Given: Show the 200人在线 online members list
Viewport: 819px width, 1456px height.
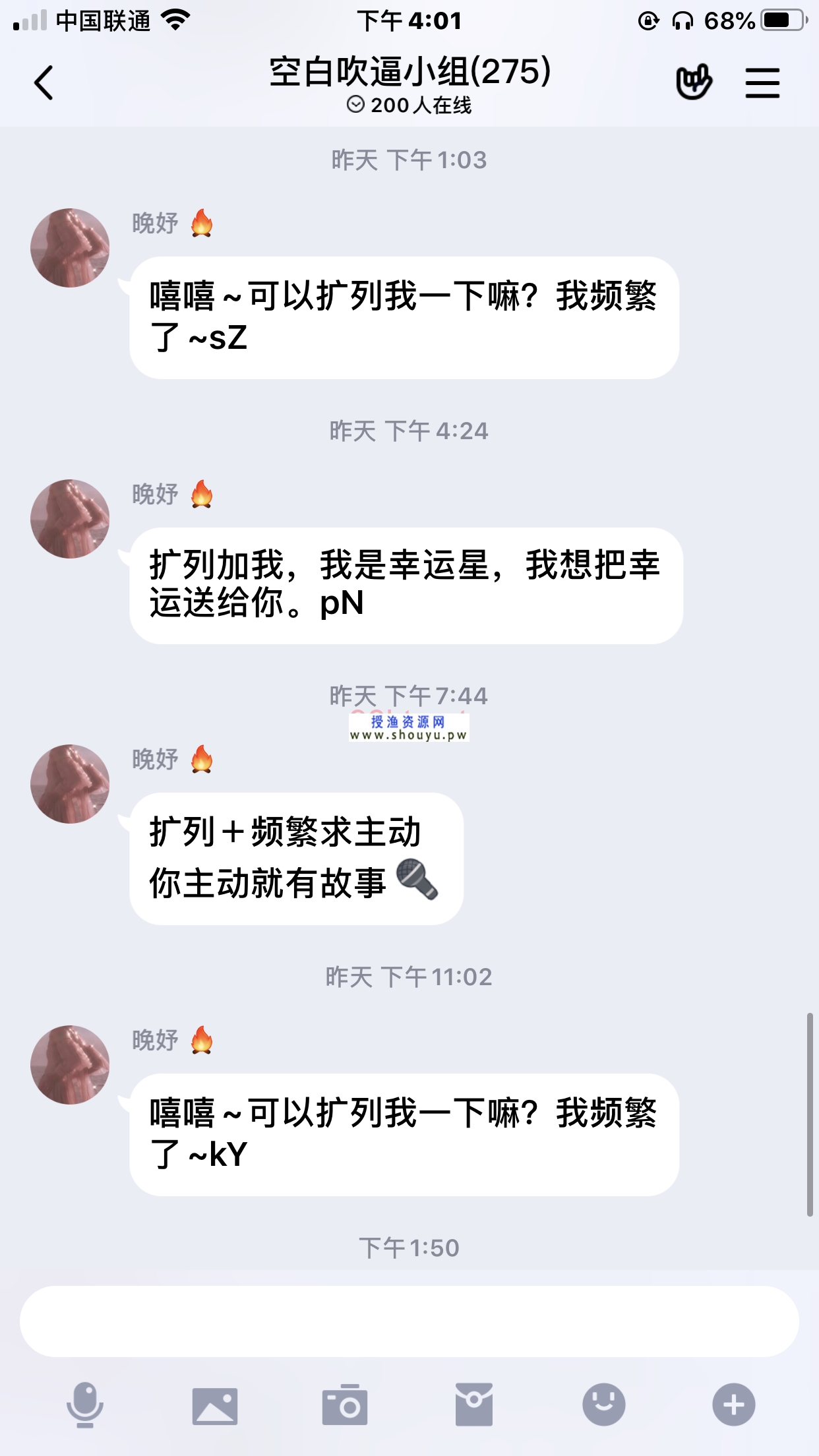Looking at the screenshot, I should pos(409,106).
